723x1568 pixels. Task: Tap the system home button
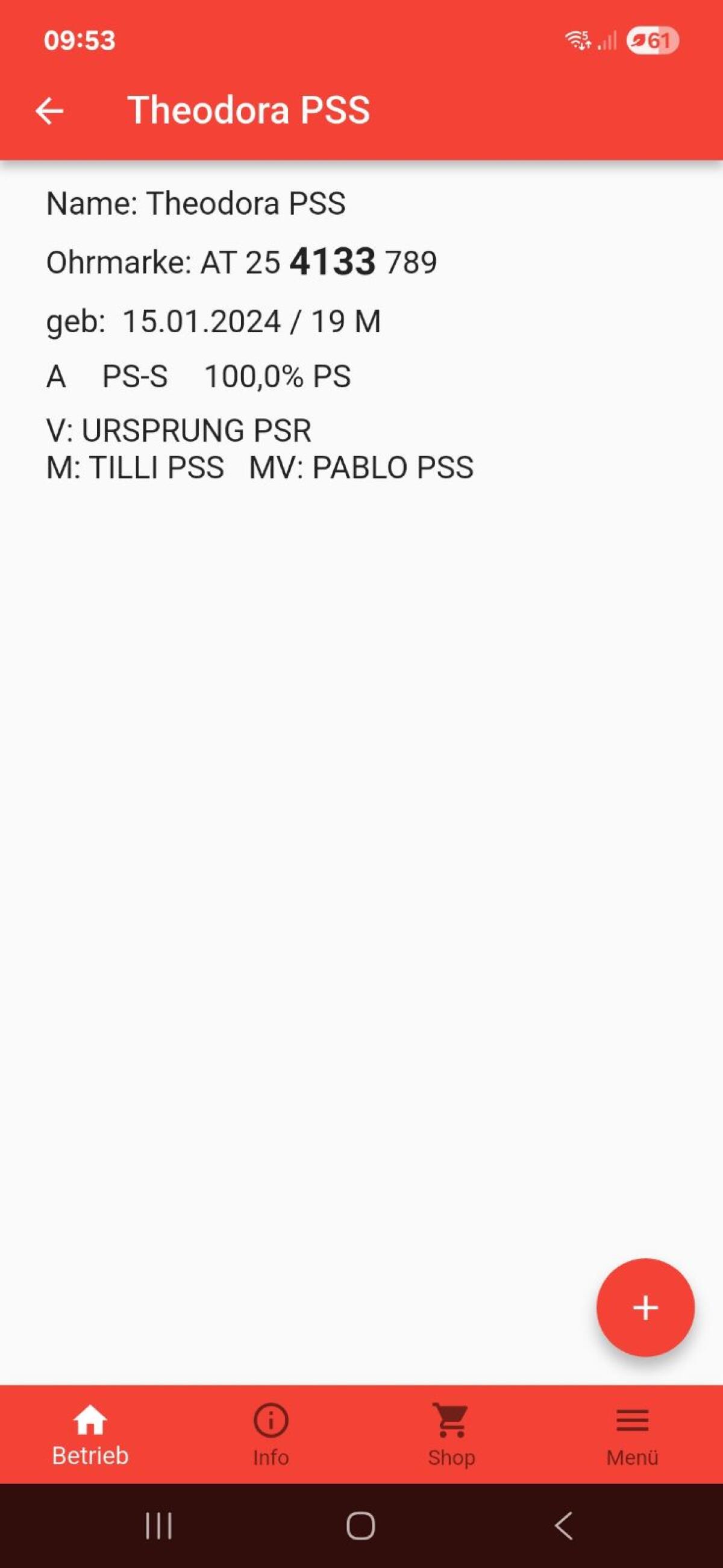[x=361, y=1526]
